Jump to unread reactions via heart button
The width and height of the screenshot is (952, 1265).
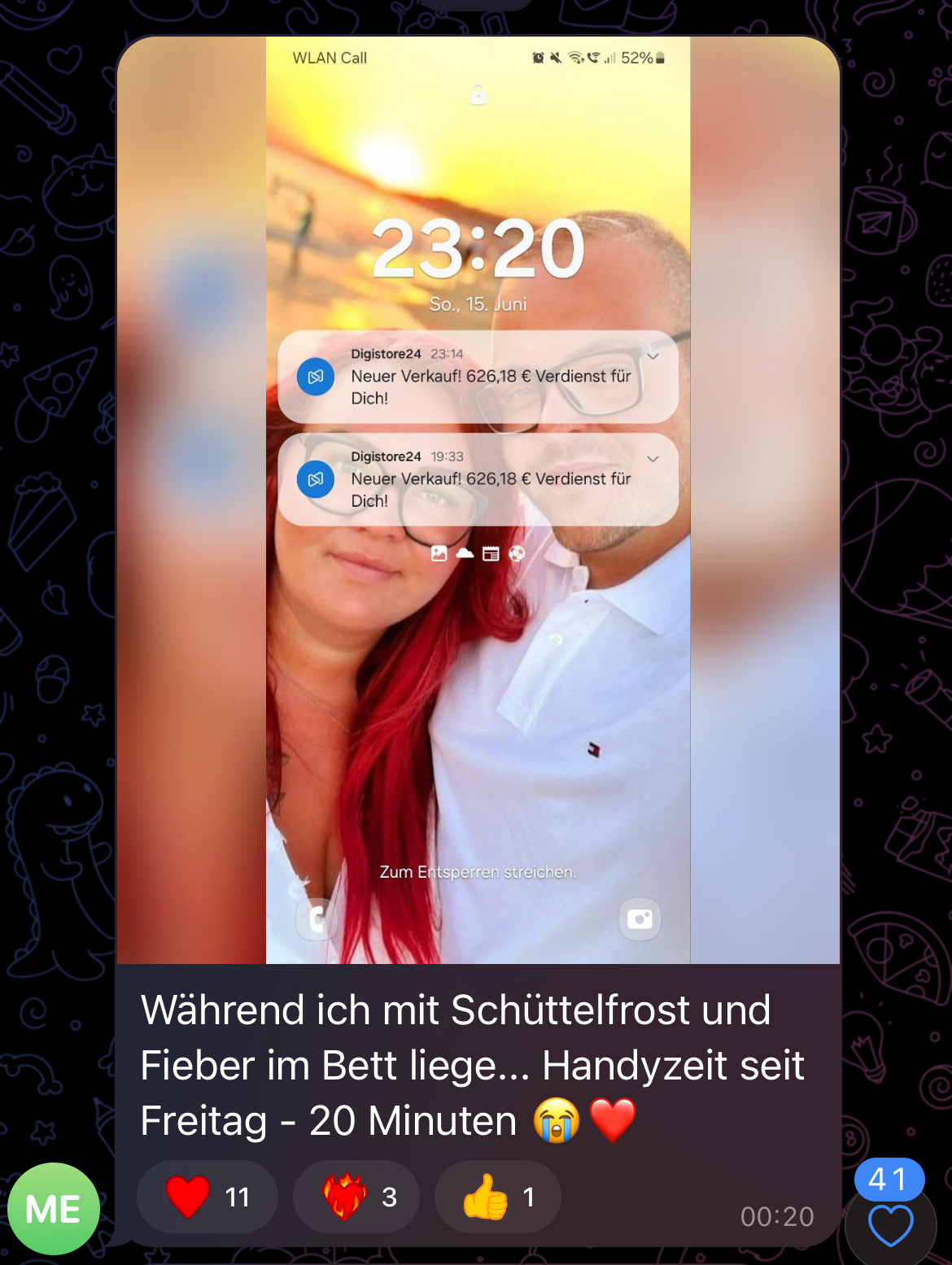point(890,1224)
